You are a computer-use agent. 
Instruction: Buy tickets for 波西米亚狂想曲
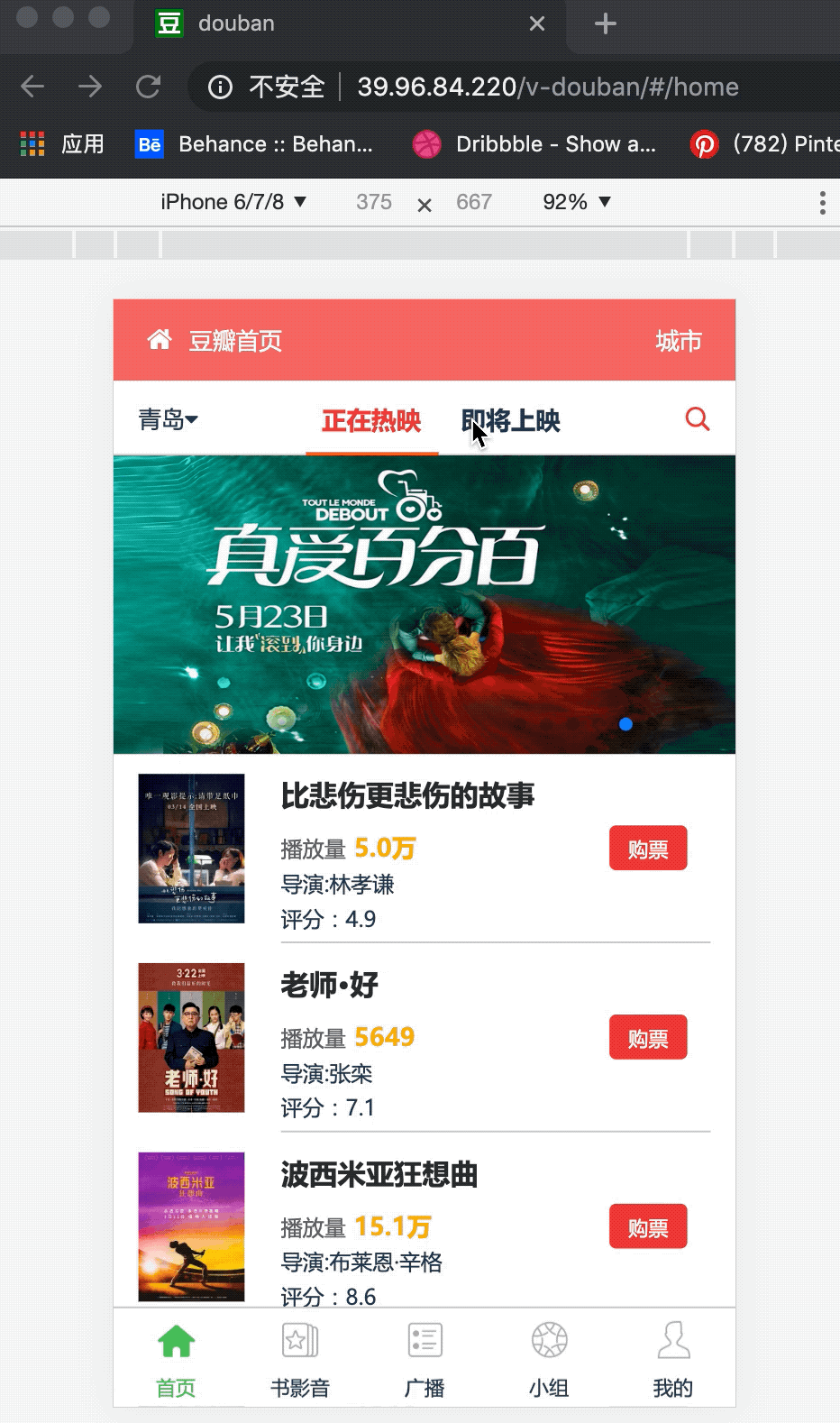tap(647, 1226)
